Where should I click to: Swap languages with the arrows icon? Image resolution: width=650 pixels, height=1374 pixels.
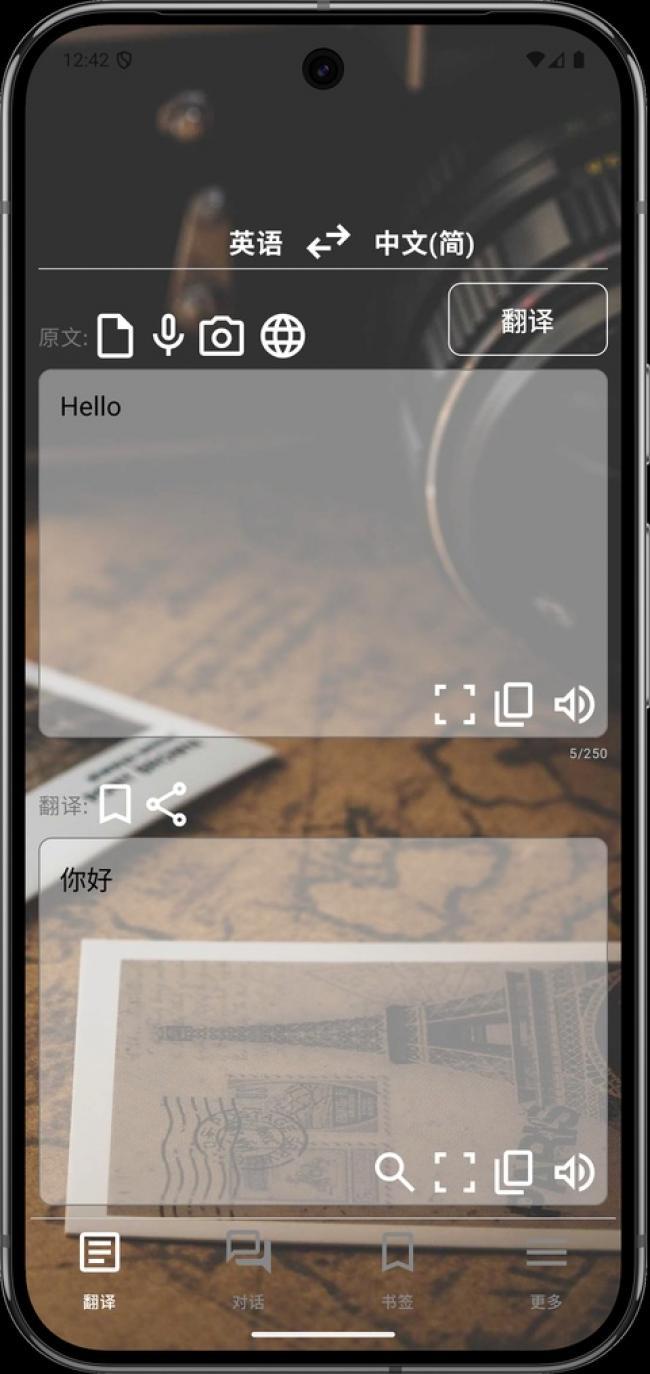click(x=328, y=242)
